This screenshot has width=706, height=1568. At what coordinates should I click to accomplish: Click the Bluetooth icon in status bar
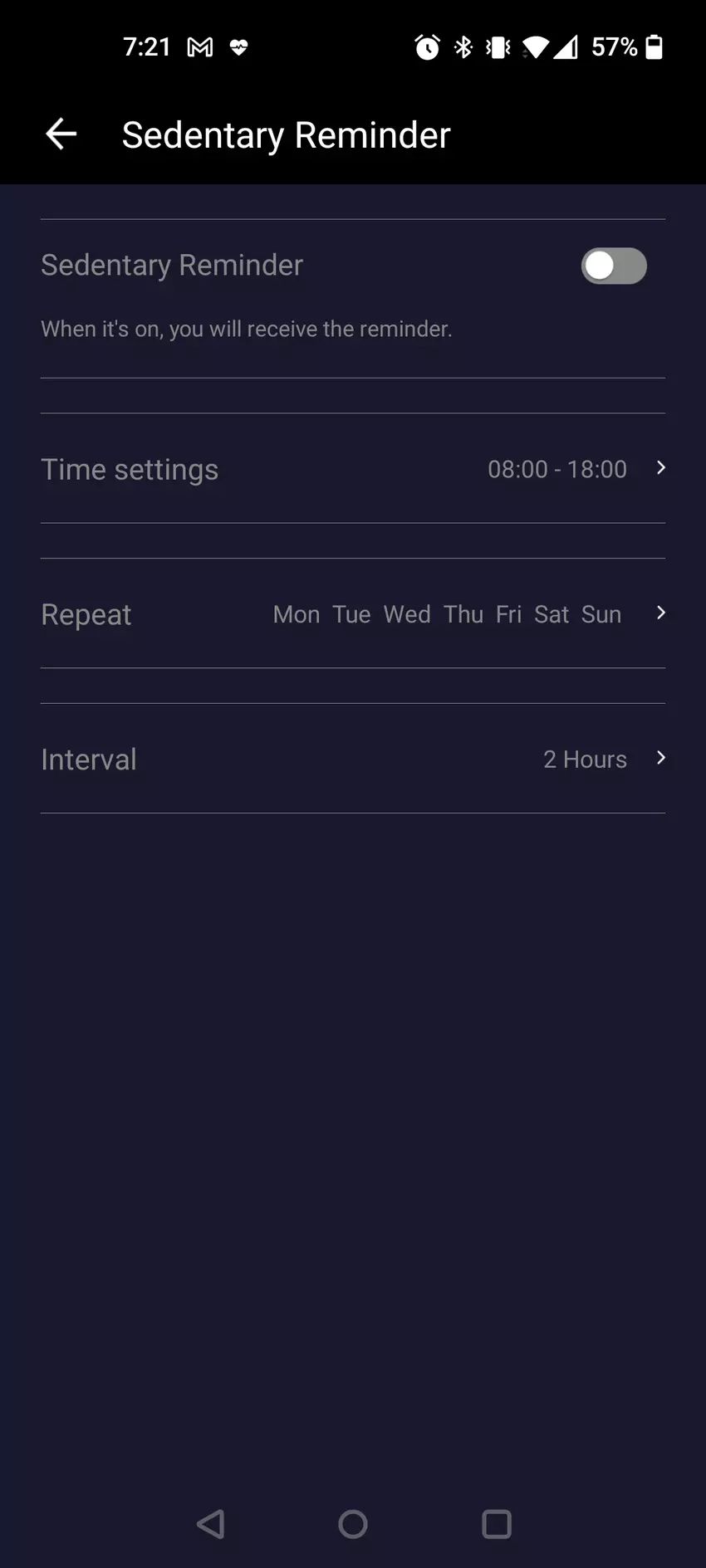click(463, 47)
